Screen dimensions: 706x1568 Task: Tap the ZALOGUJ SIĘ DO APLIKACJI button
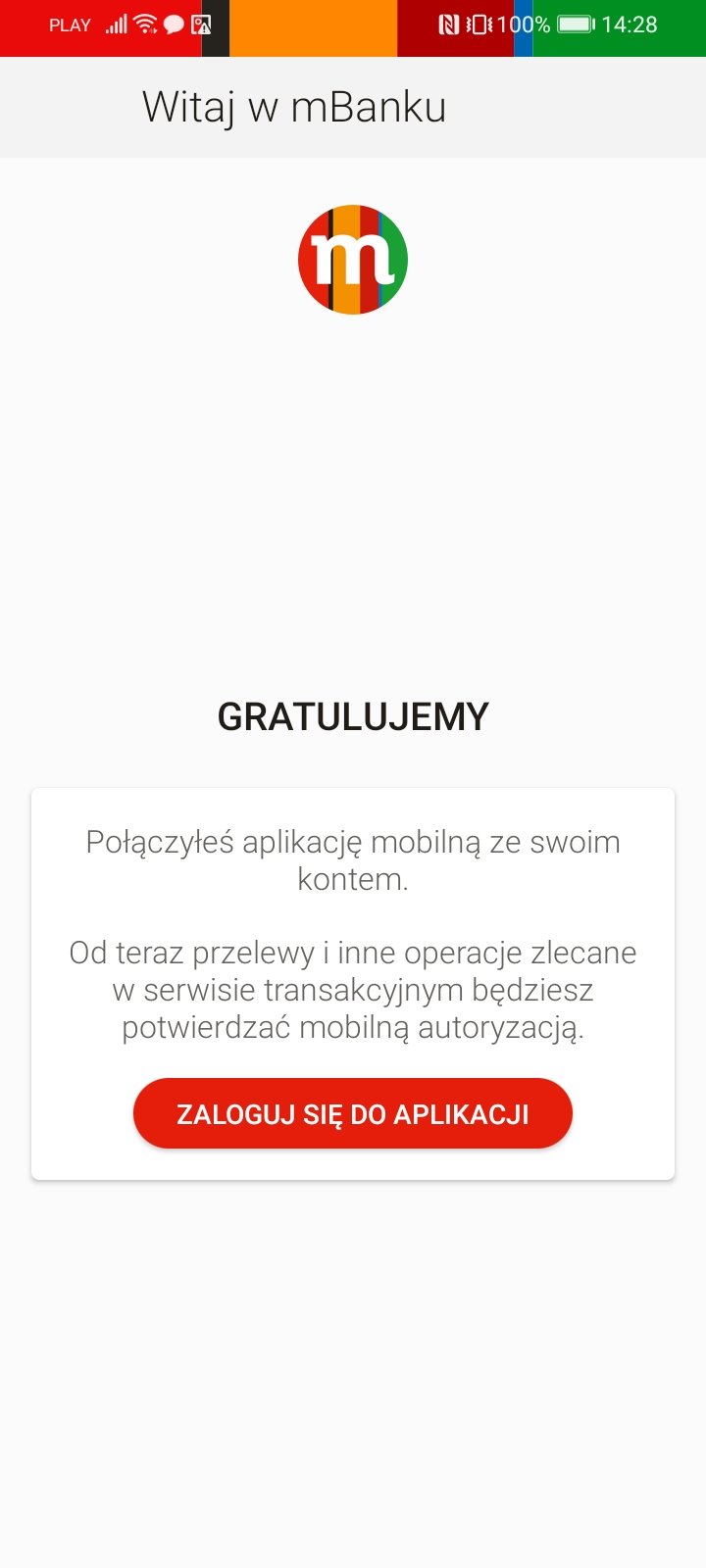(353, 1113)
